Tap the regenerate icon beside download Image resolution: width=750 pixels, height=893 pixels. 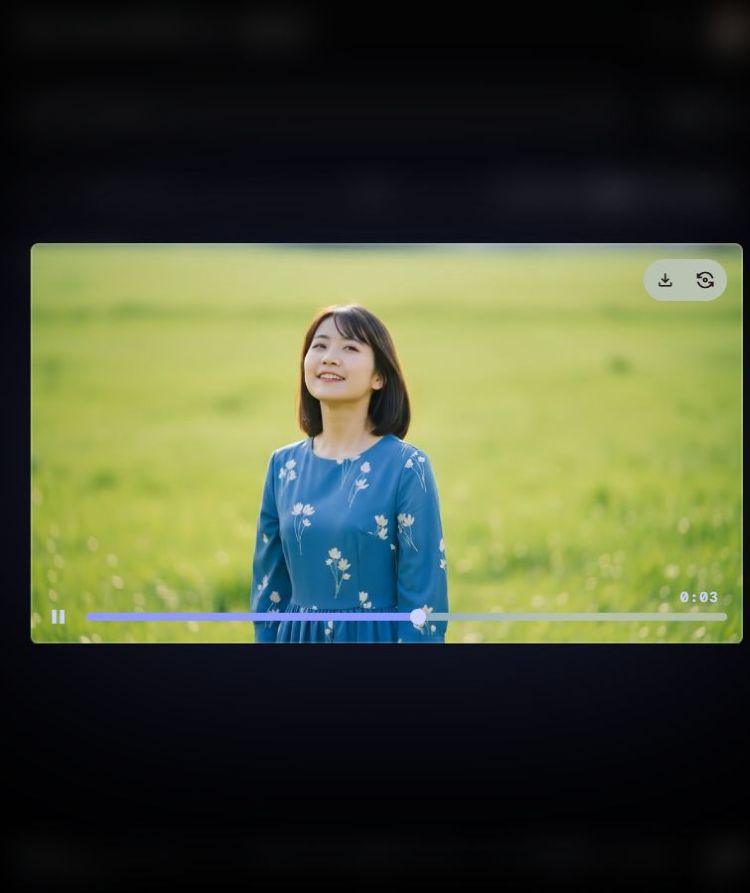coord(705,280)
